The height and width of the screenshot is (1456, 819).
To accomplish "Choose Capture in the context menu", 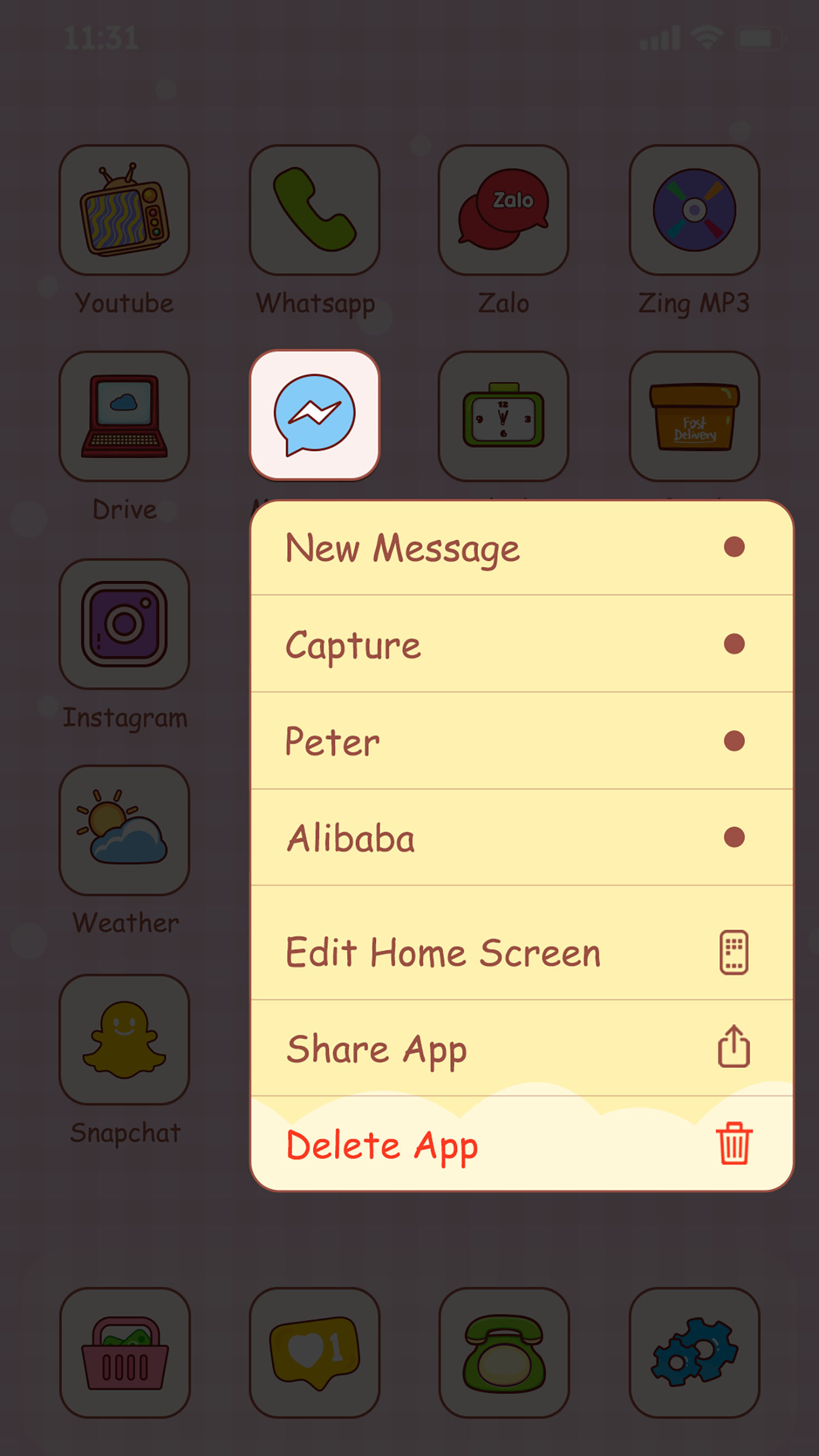I will pyautogui.click(x=353, y=644).
